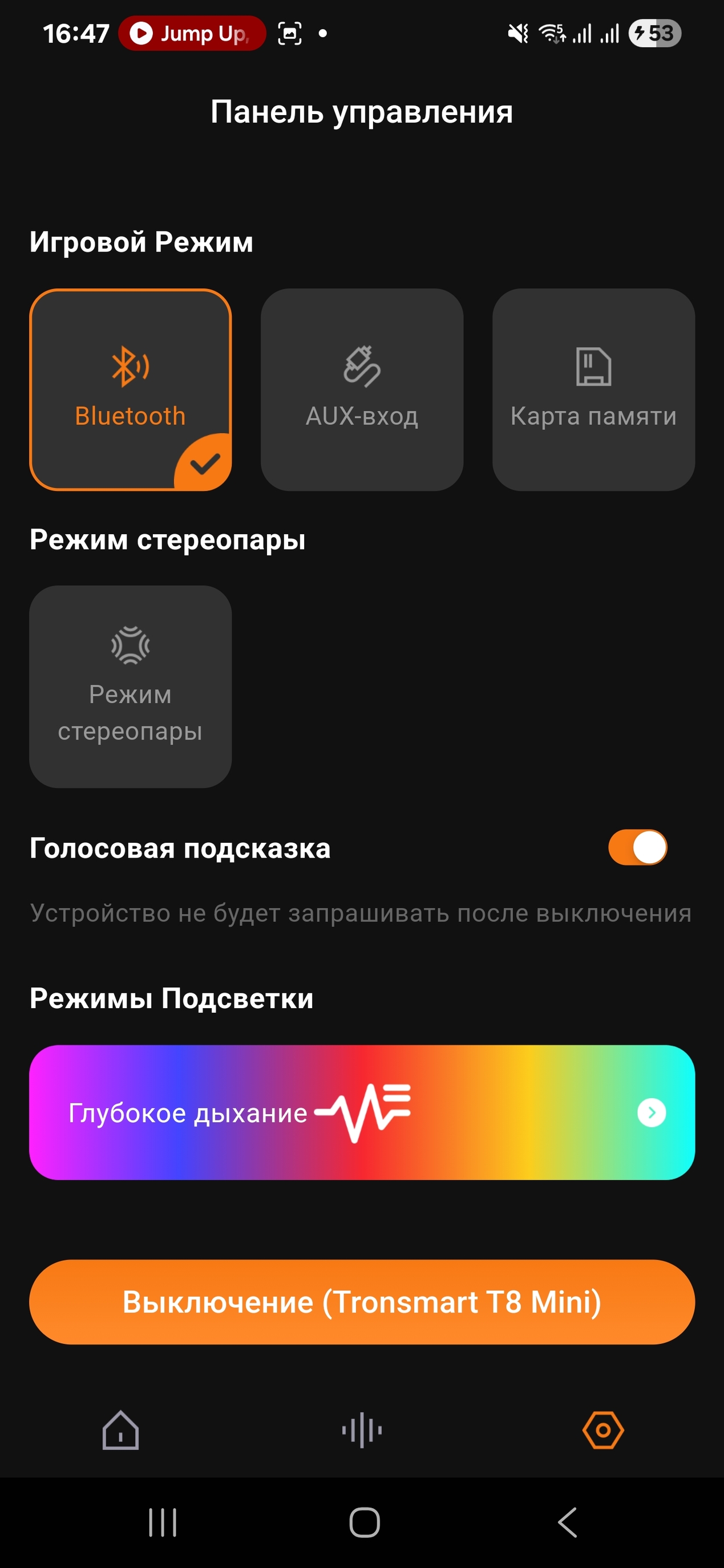The width and height of the screenshot is (724, 1568).
Task: Toggle the Голосовая подсказка switch off
Action: tap(637, 847)
